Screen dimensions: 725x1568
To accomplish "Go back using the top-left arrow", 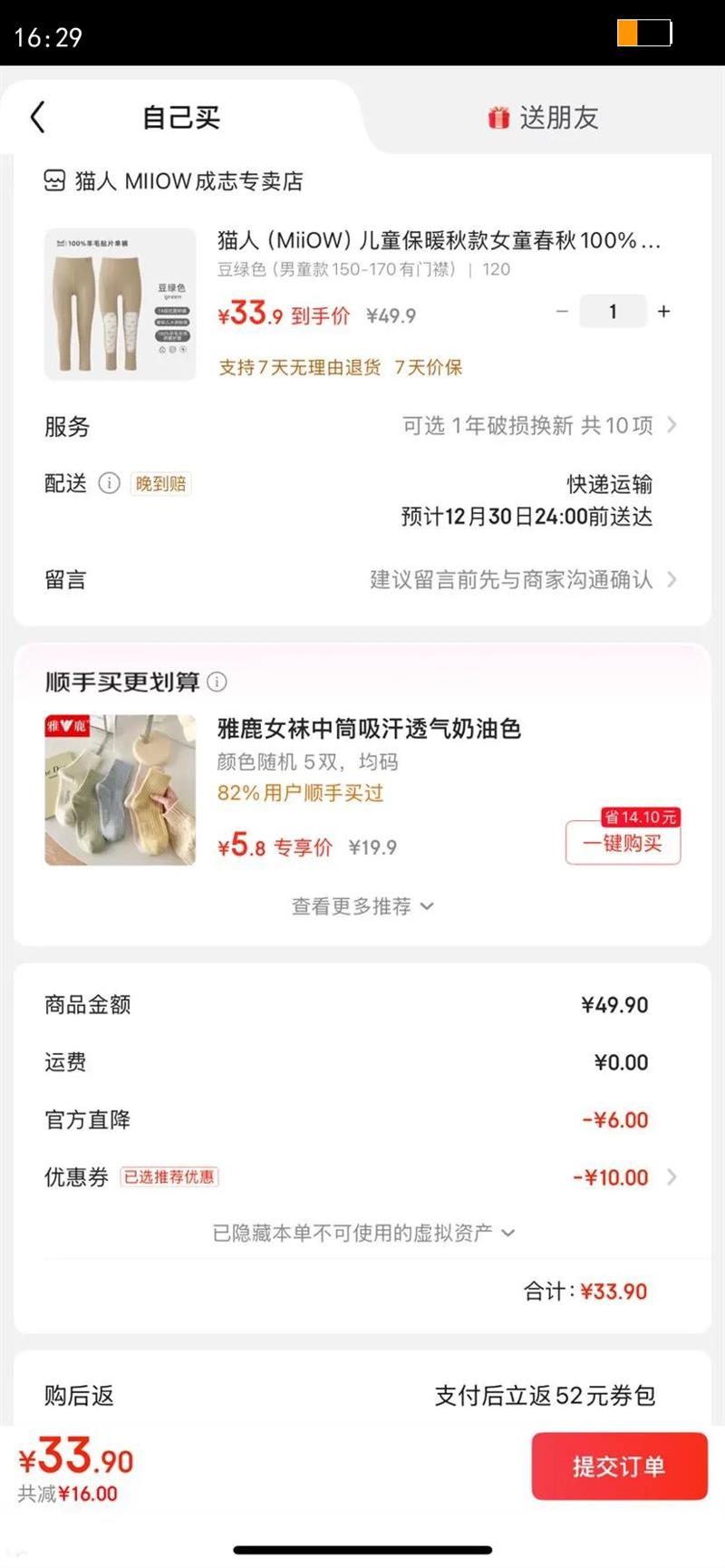I will (37, 118).
